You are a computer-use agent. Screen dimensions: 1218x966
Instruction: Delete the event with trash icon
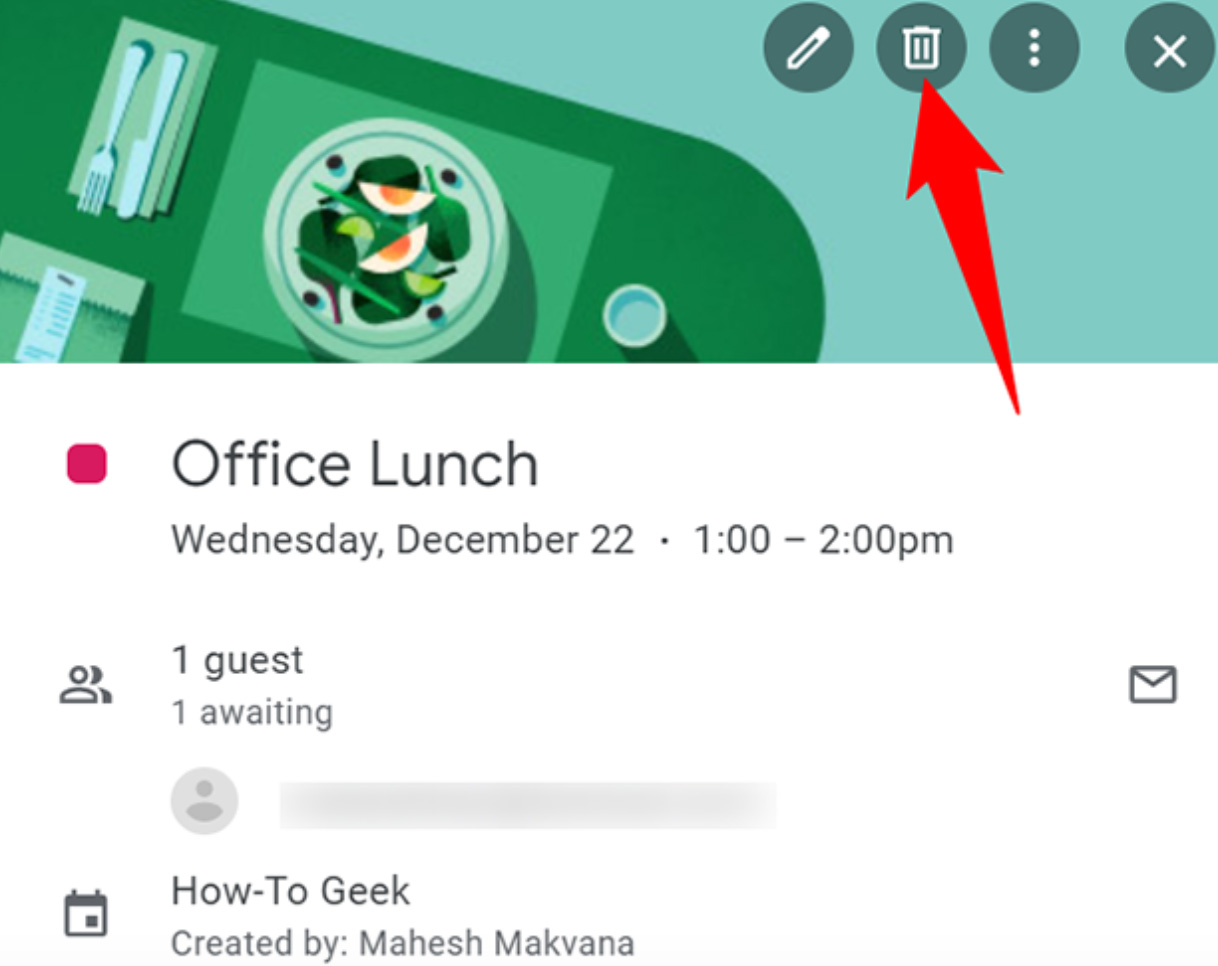coord(921,48)
